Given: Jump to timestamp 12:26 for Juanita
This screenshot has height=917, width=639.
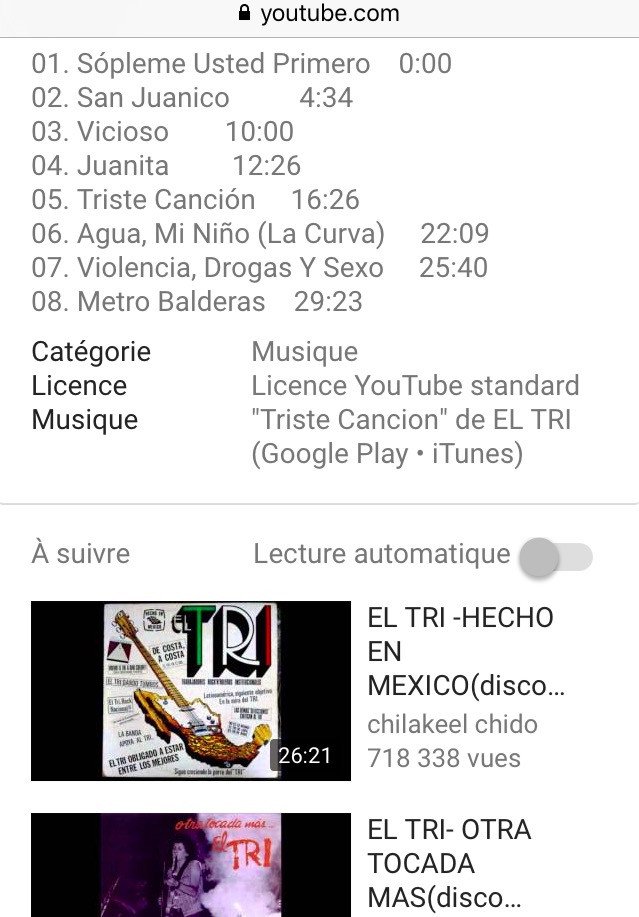Looking at the screenshot, I should pos(266,166).
